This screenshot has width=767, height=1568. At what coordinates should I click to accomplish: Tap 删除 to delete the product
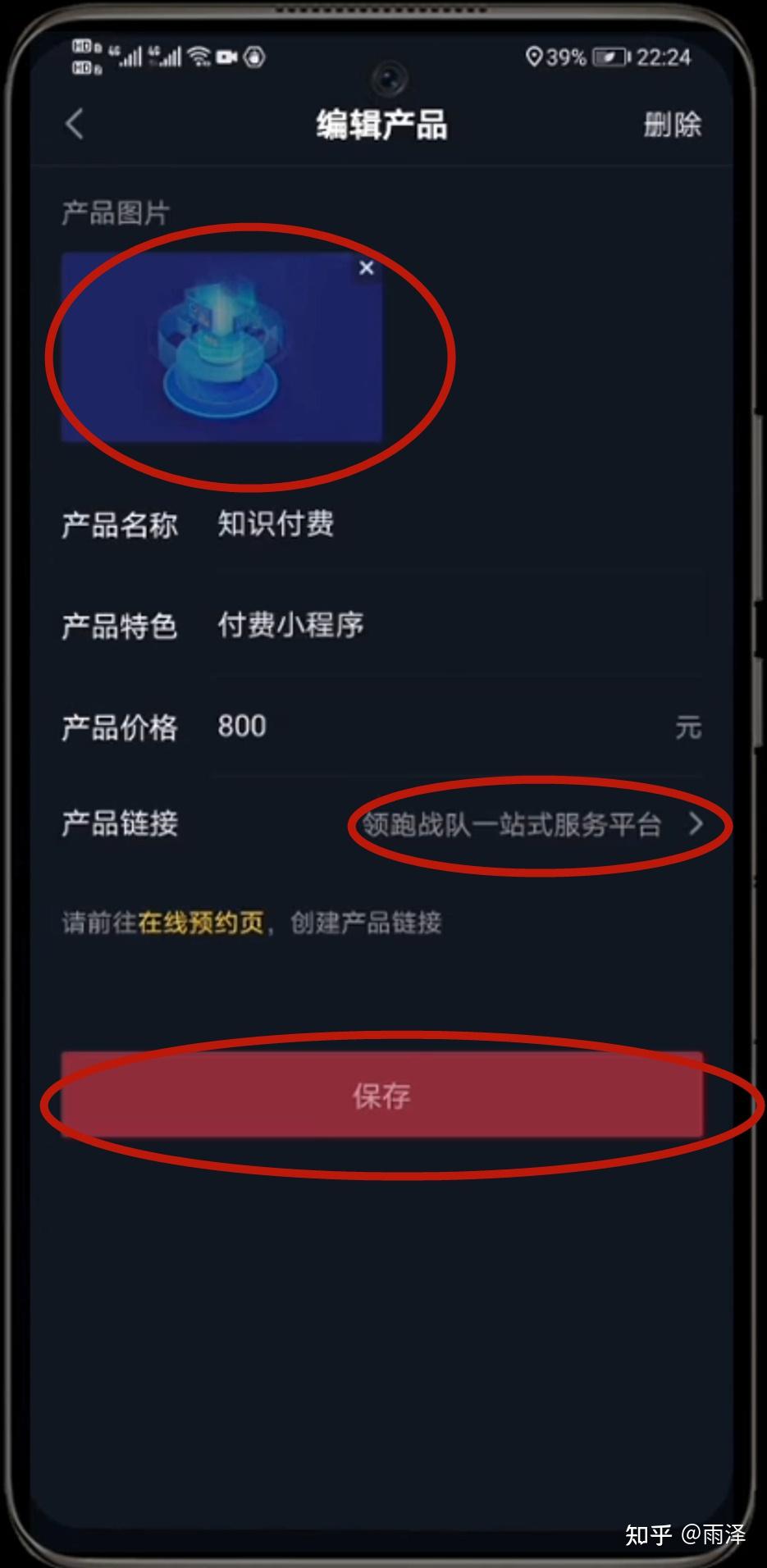672,125
